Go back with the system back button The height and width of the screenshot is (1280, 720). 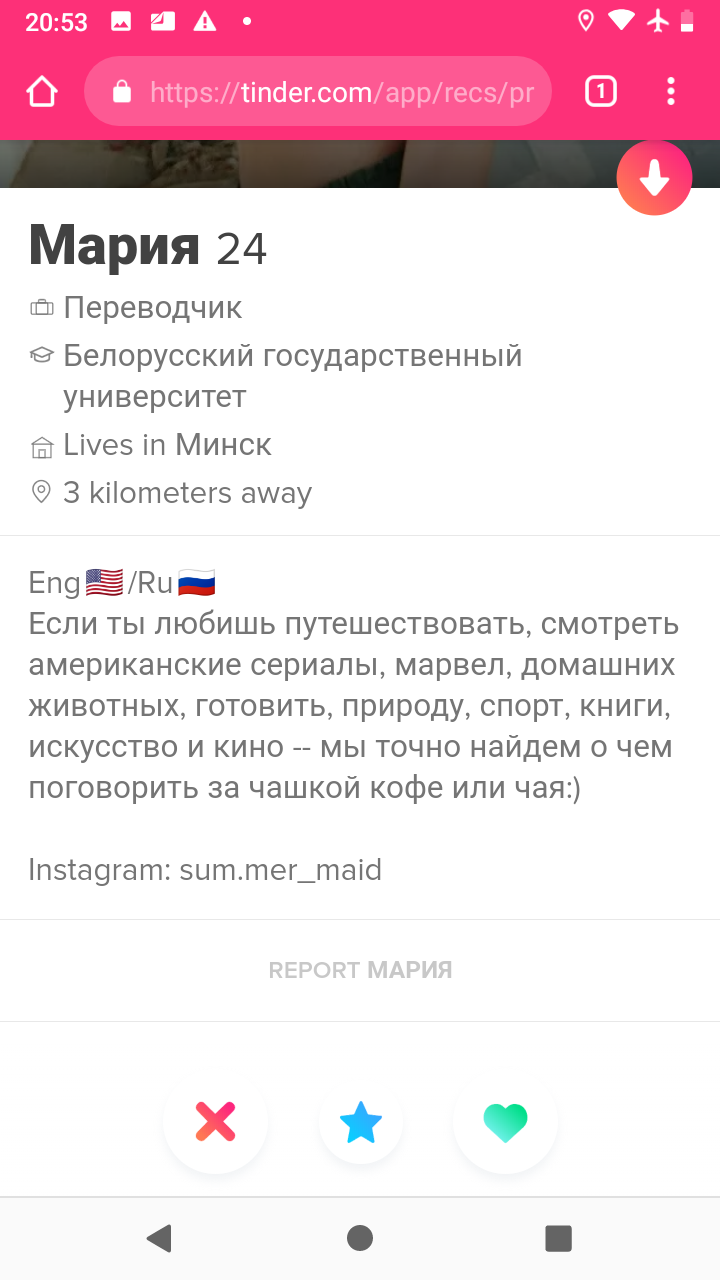click(x=158, y=1238)
